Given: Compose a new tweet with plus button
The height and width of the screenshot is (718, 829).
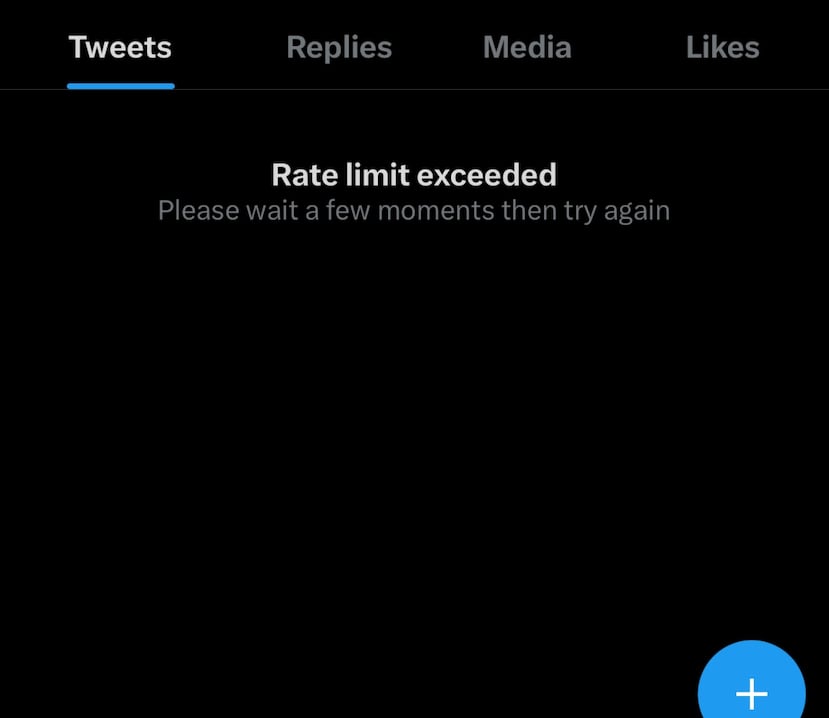Looking at the screenshot, I should (x=751, y=690).
